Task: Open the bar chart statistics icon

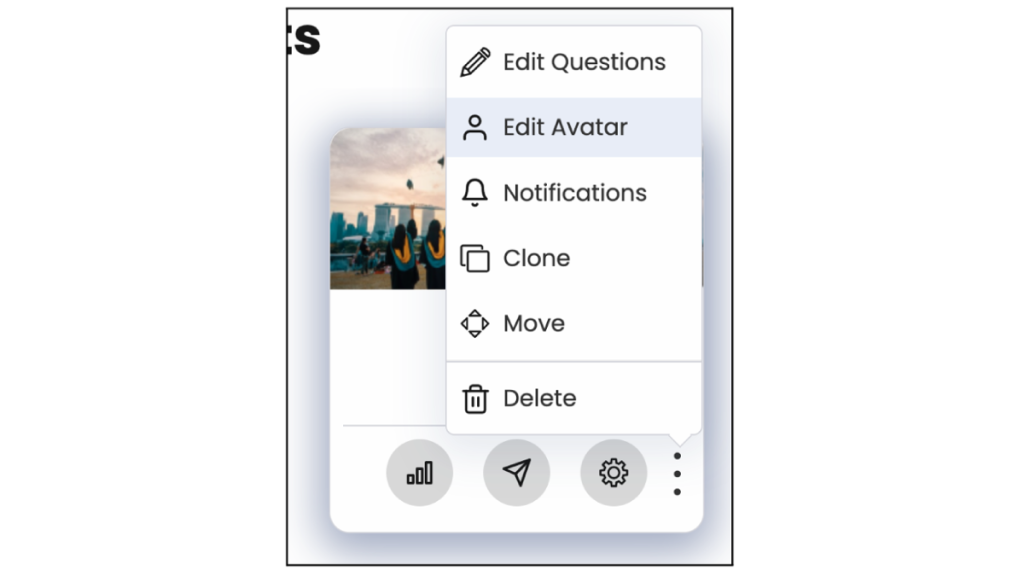Action: coord(419,473)
